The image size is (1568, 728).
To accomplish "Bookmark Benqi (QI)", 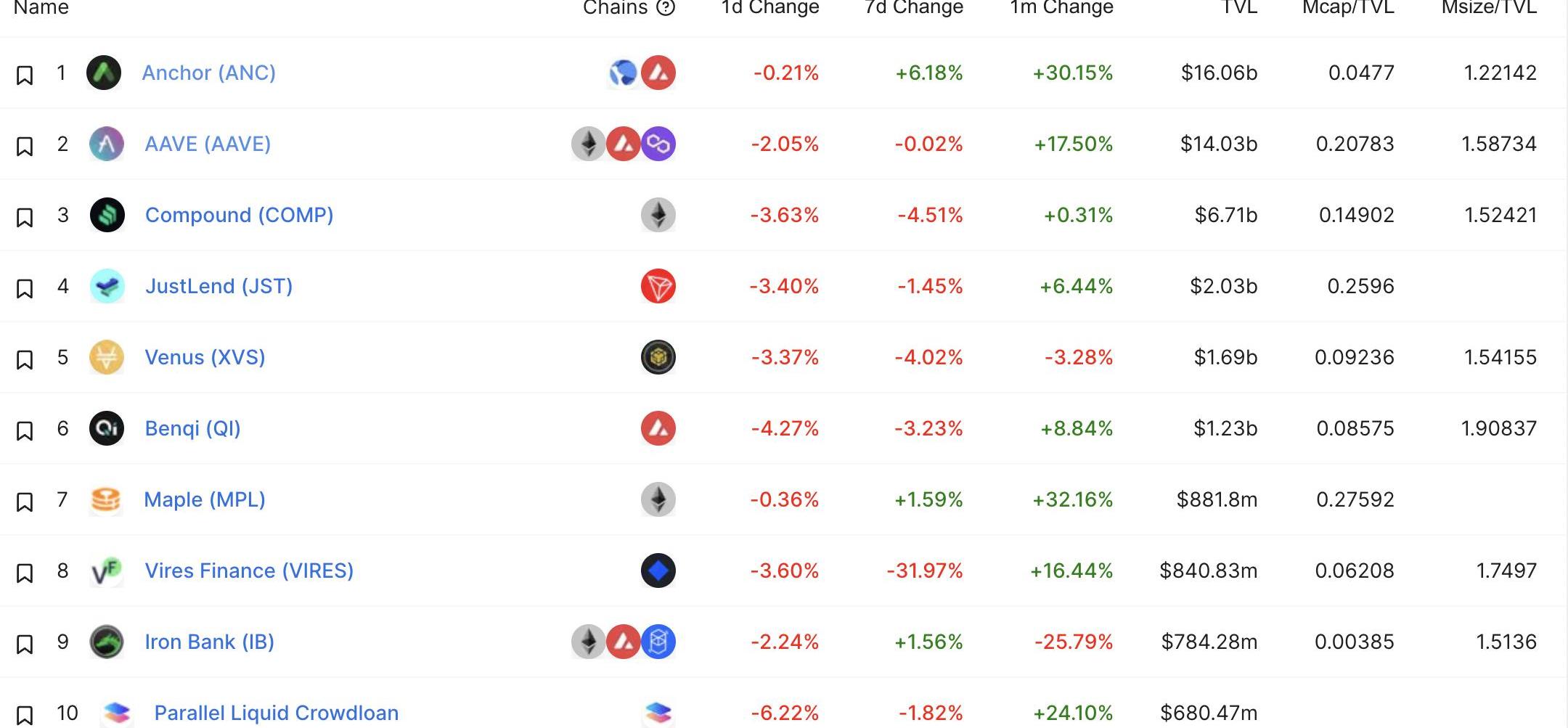I will pos(25,430).
